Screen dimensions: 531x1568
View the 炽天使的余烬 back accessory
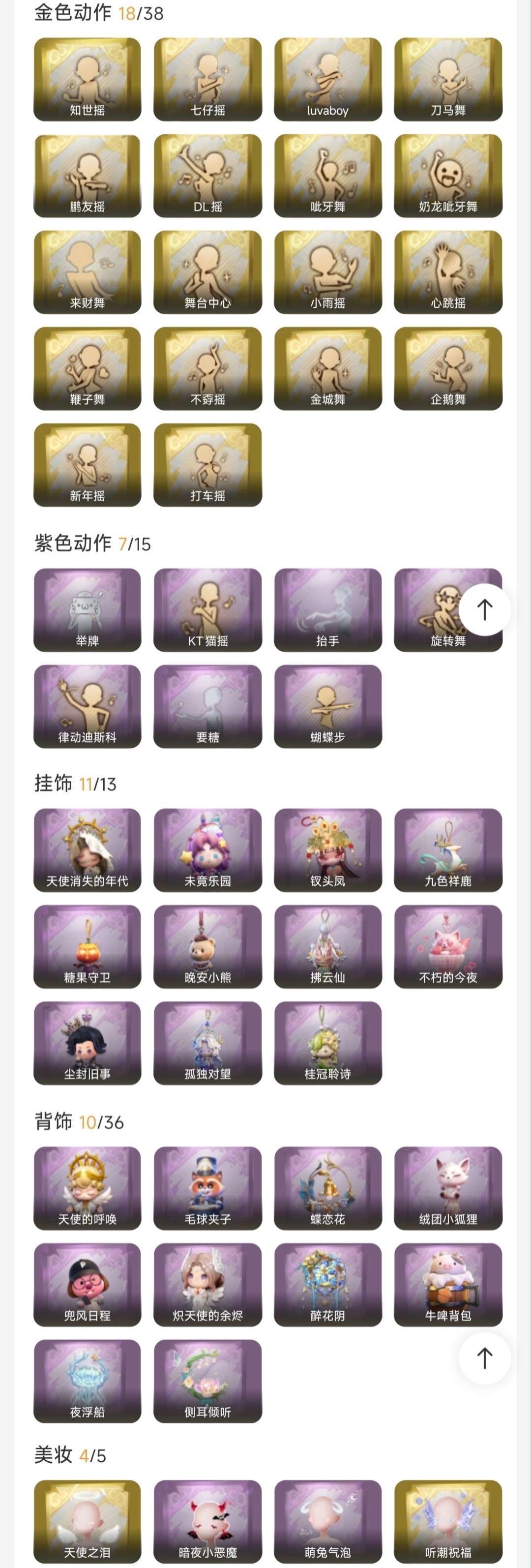[x=207, y=1284]
